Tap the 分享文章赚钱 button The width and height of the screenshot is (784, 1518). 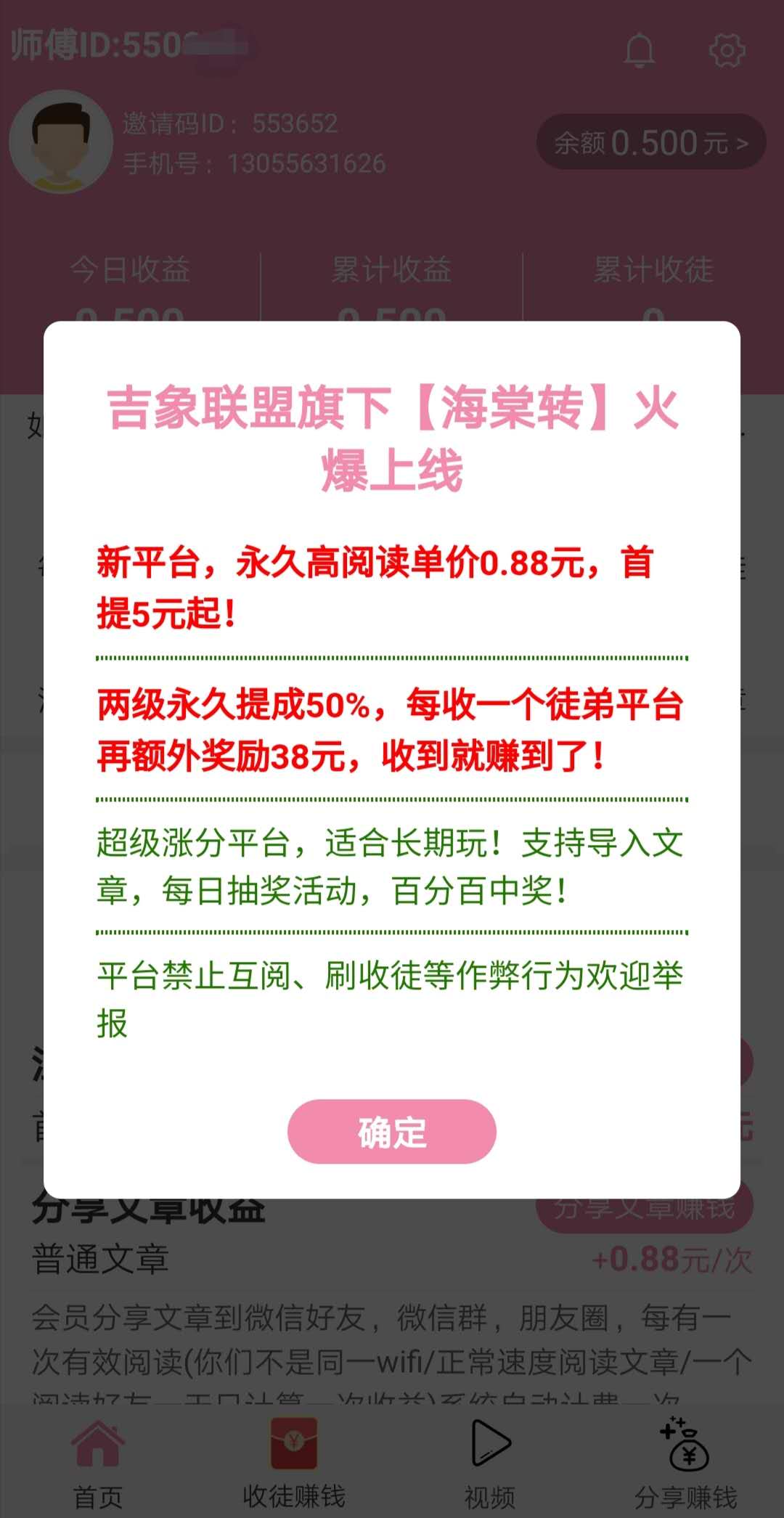[x=644, y=1209]
